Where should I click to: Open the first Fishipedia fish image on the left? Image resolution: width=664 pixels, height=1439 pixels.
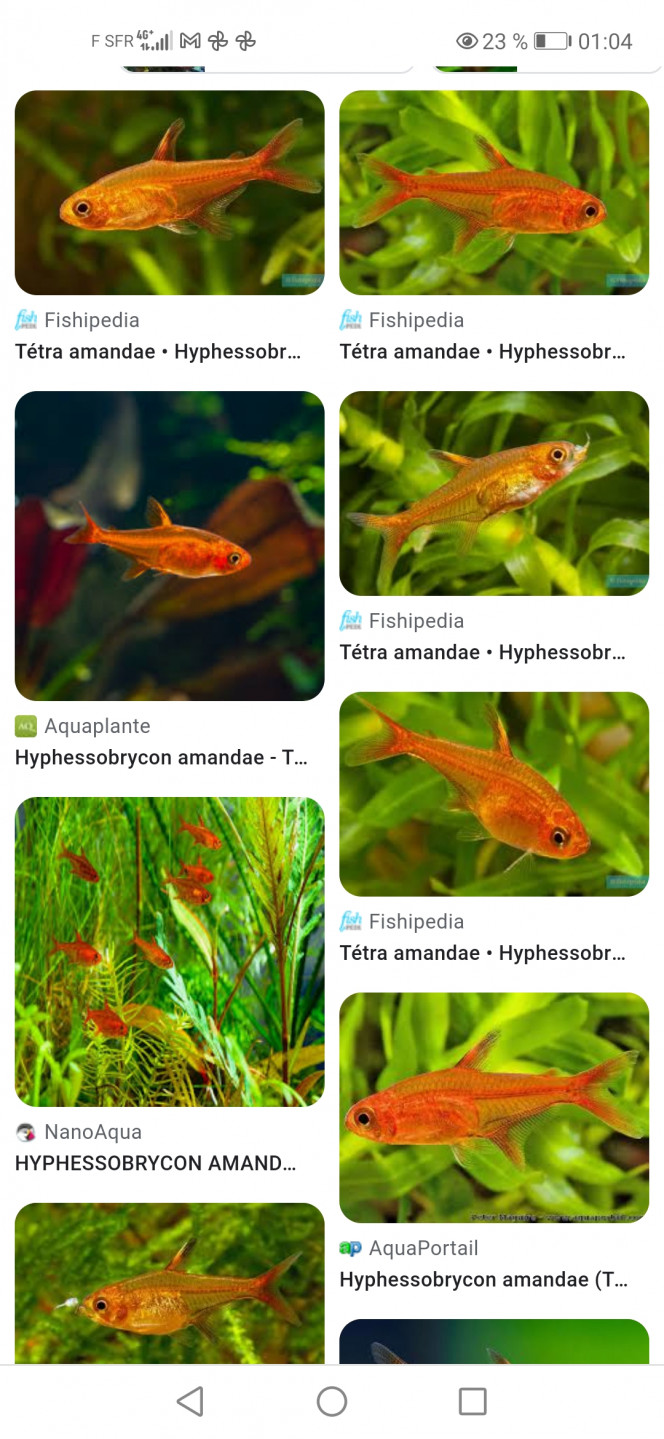click(169, 192)
